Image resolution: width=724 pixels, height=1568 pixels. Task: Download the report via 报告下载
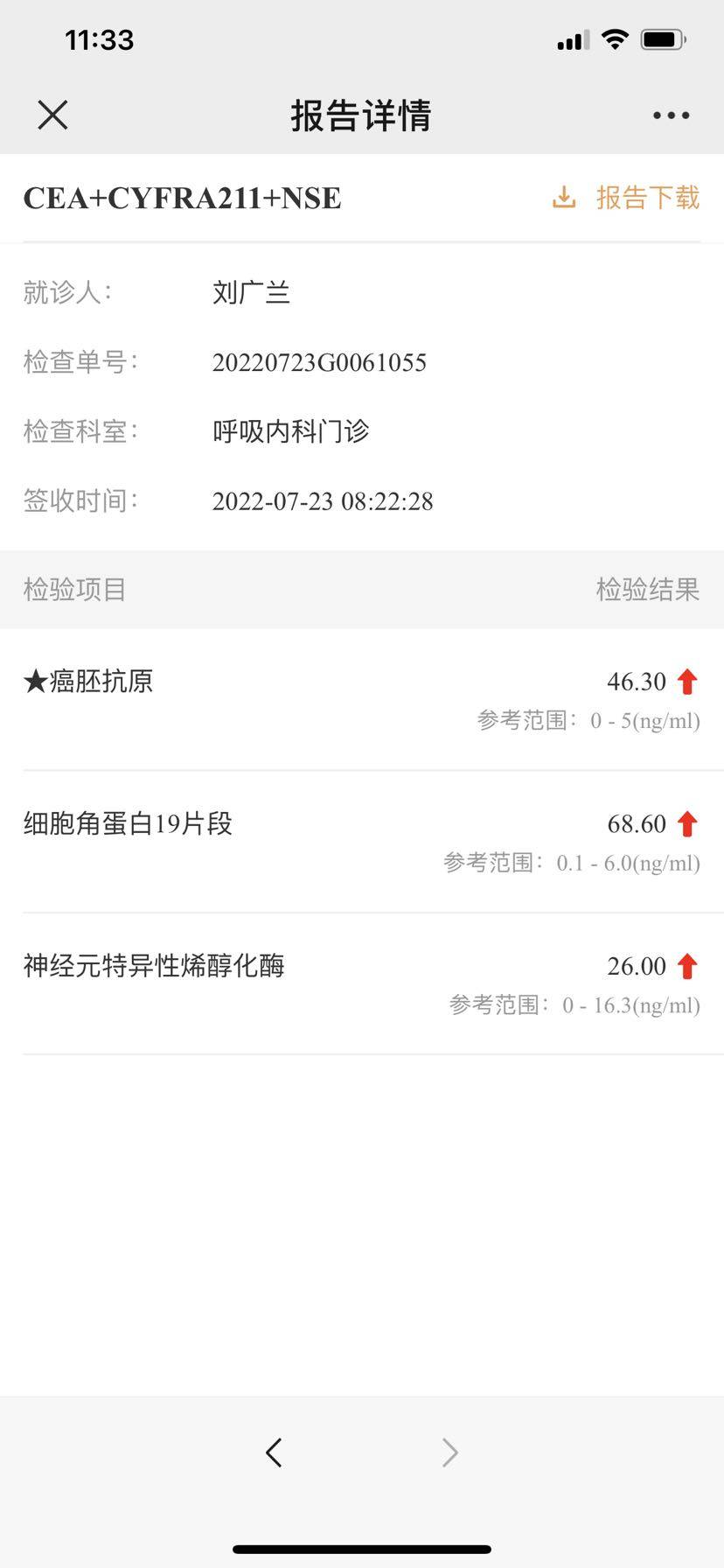[626, 198]
